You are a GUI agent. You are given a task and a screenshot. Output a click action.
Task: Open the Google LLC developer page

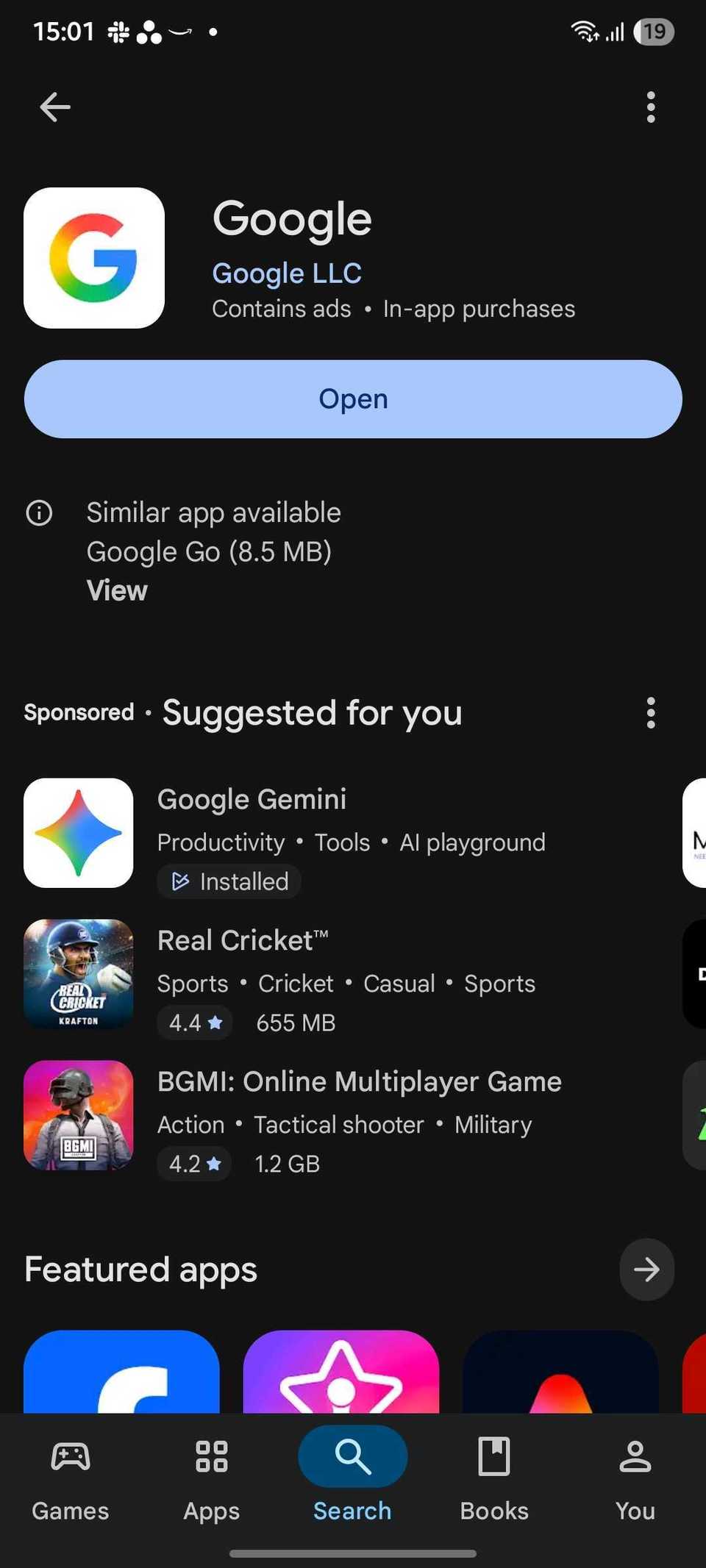pos(286,272)
